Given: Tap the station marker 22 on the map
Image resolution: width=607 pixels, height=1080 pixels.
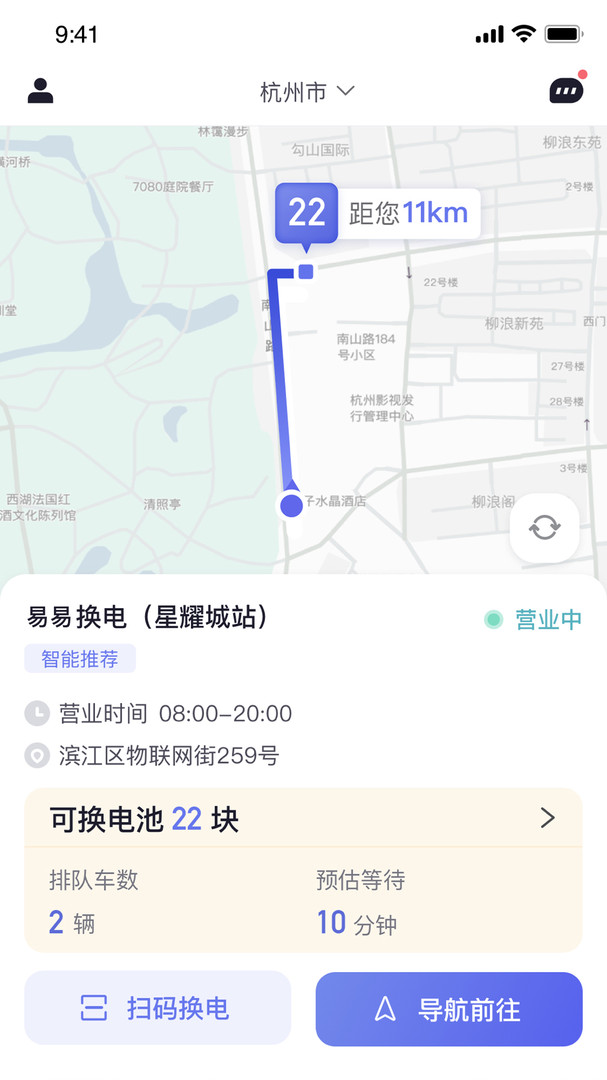Looking at the screenshot, I should point(306,213).
